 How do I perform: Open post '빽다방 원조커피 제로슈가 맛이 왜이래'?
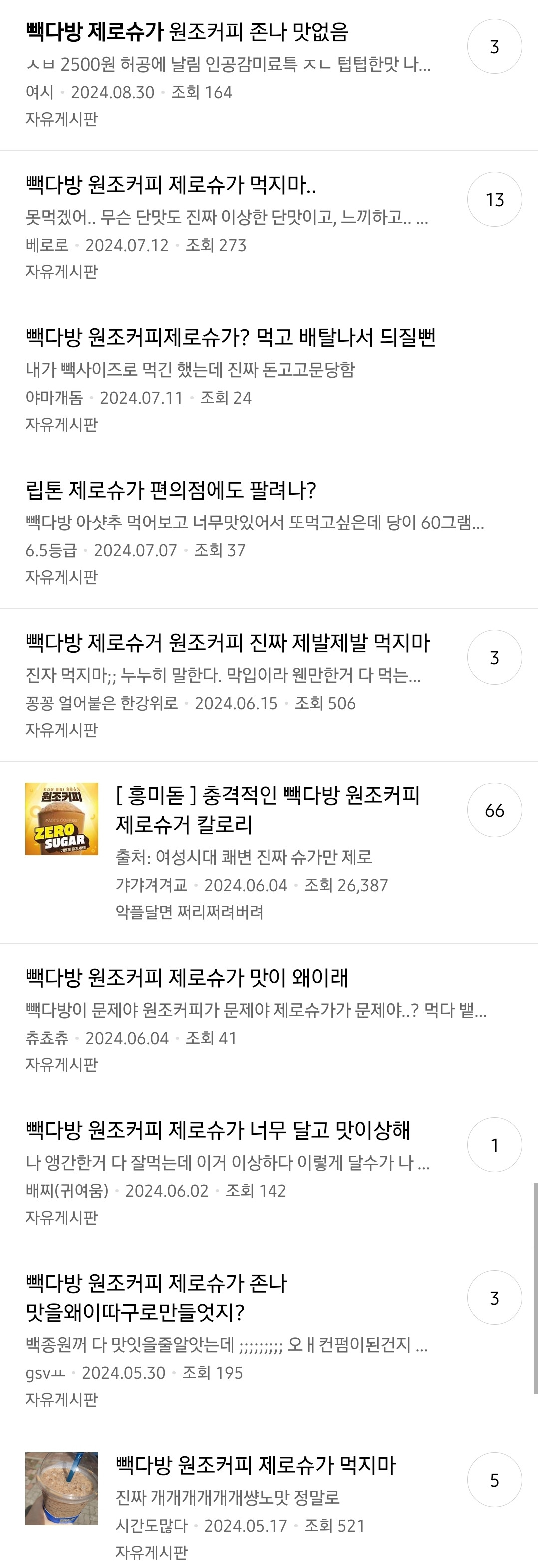pyautogui.click(x=187, y=978)
